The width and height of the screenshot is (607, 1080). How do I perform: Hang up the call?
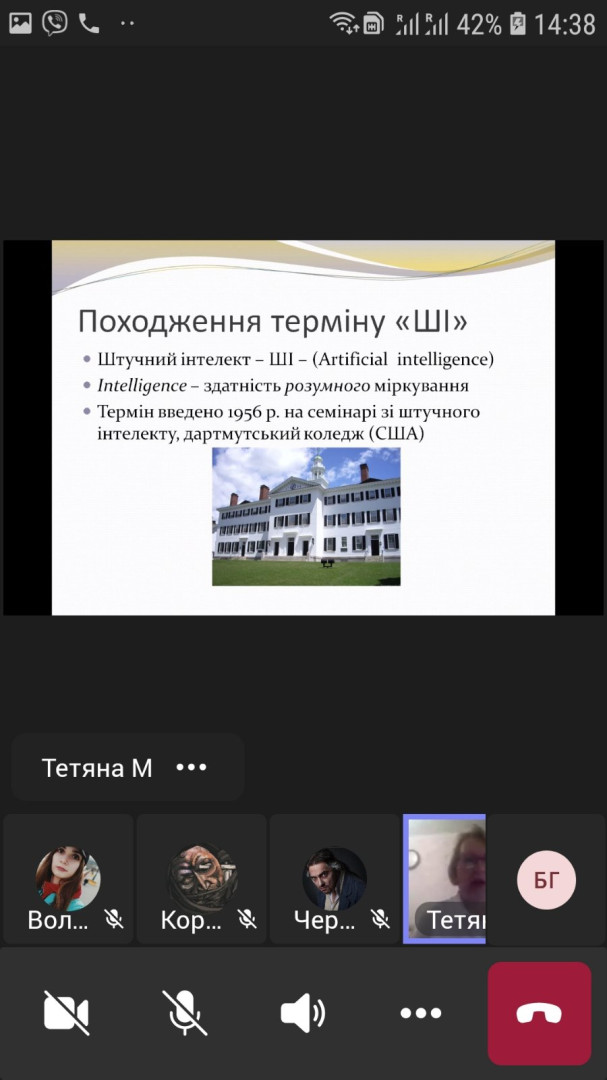[539, 1013]
